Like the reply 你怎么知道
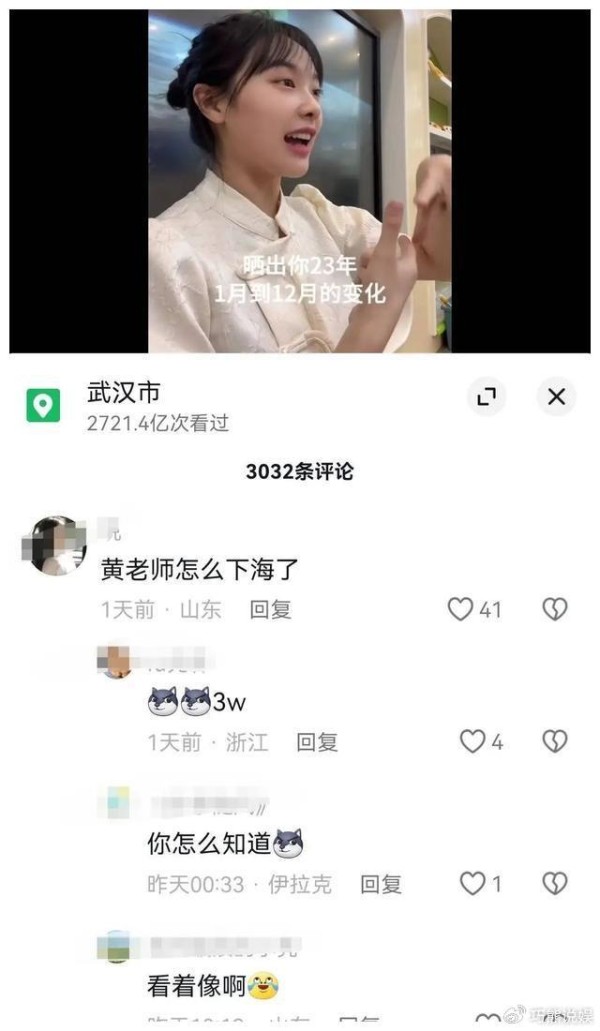The height and width of the screenshot is (1031, 600). 472,884
